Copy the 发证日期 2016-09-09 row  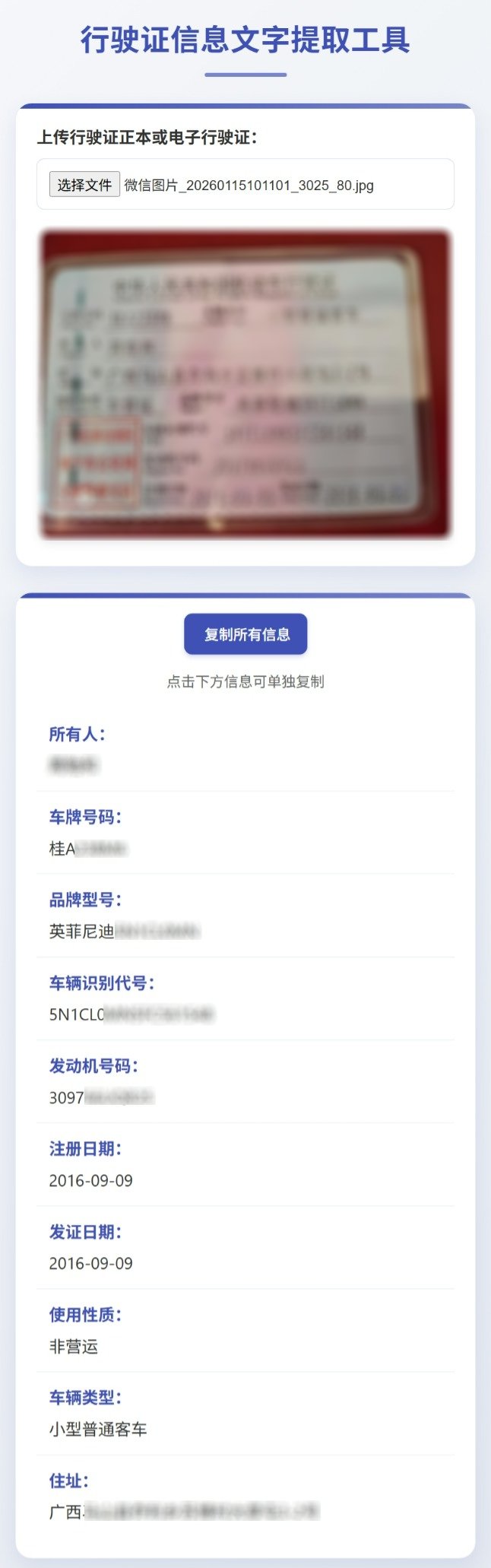point(90,1263)
